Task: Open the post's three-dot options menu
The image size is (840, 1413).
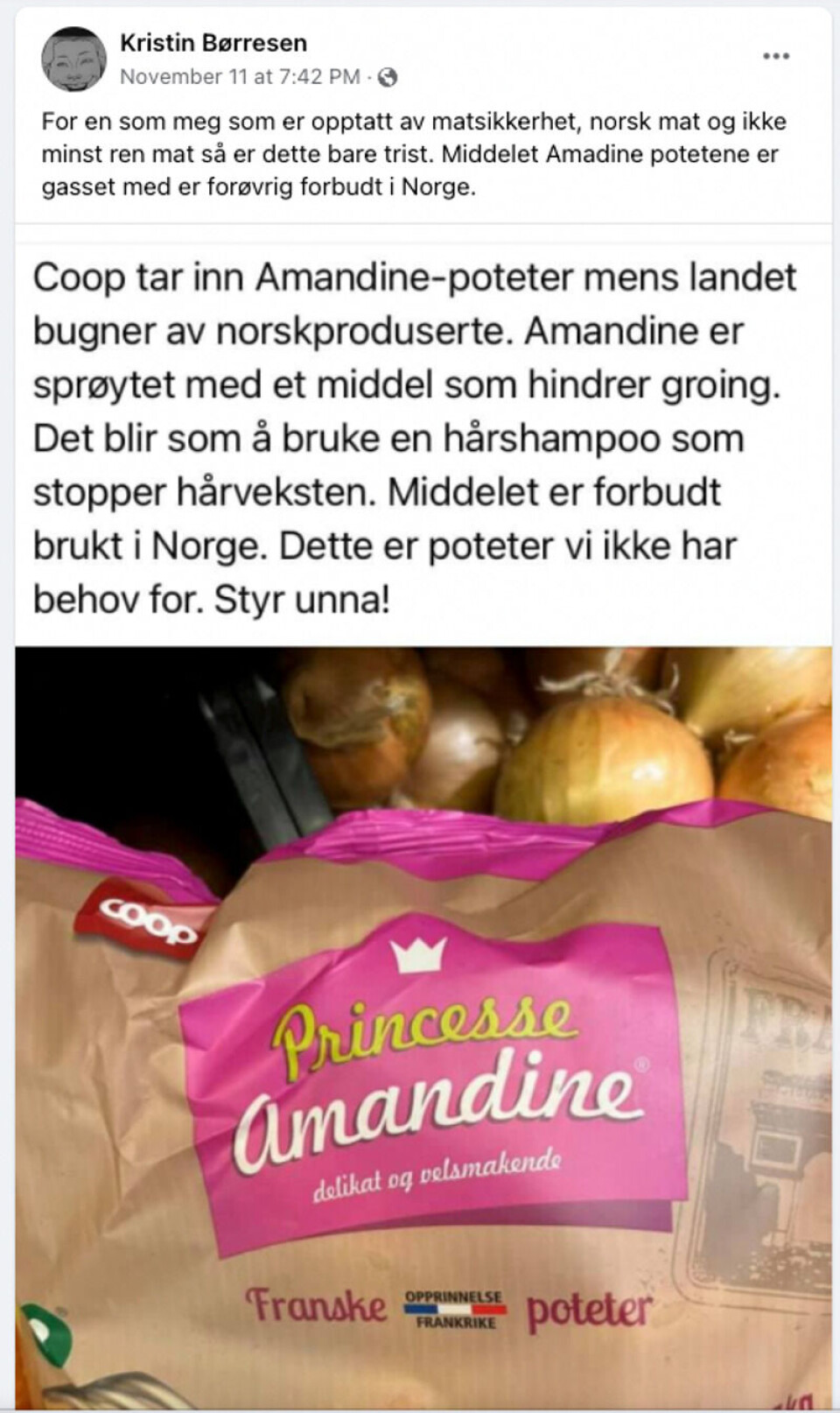Action: pos(775,56)
